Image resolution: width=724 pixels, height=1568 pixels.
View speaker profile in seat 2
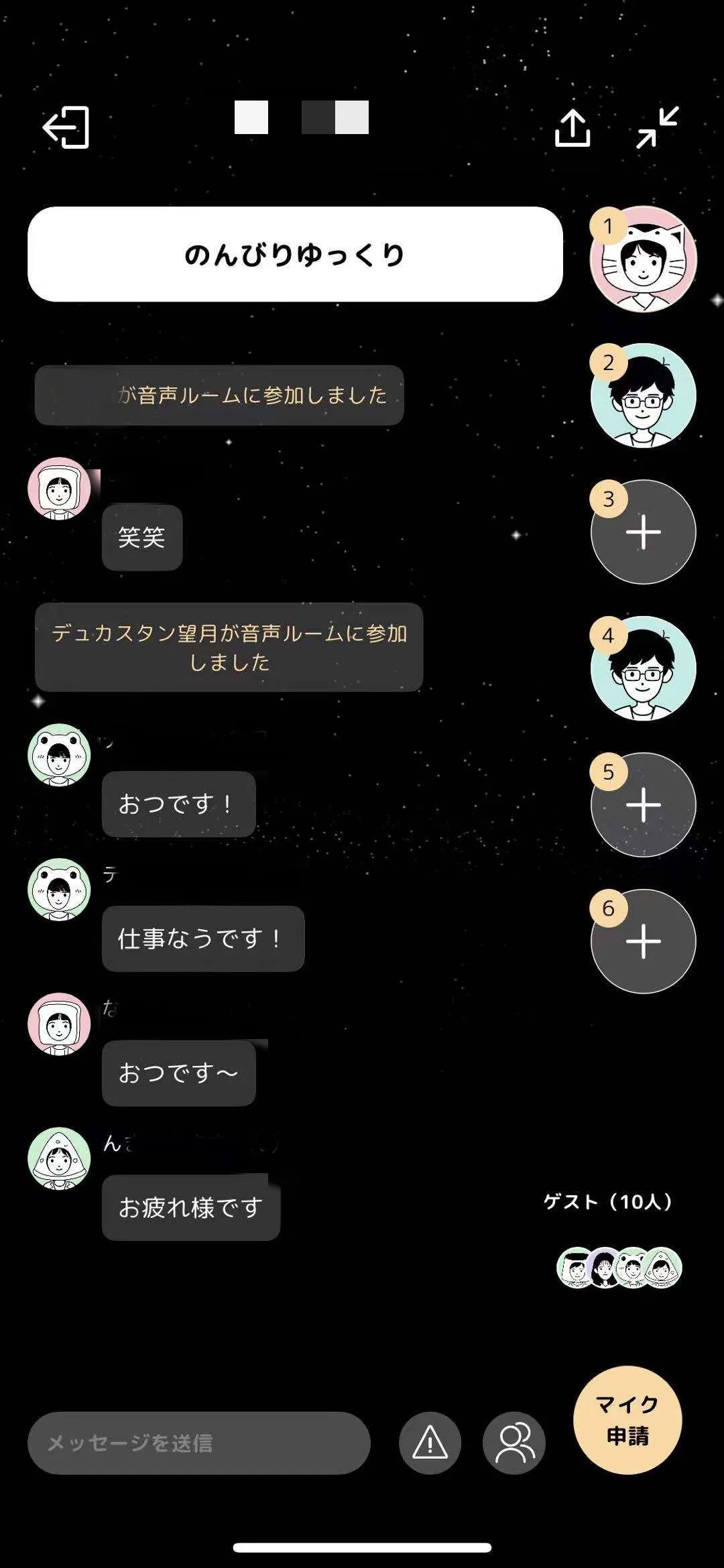[643, 396]
